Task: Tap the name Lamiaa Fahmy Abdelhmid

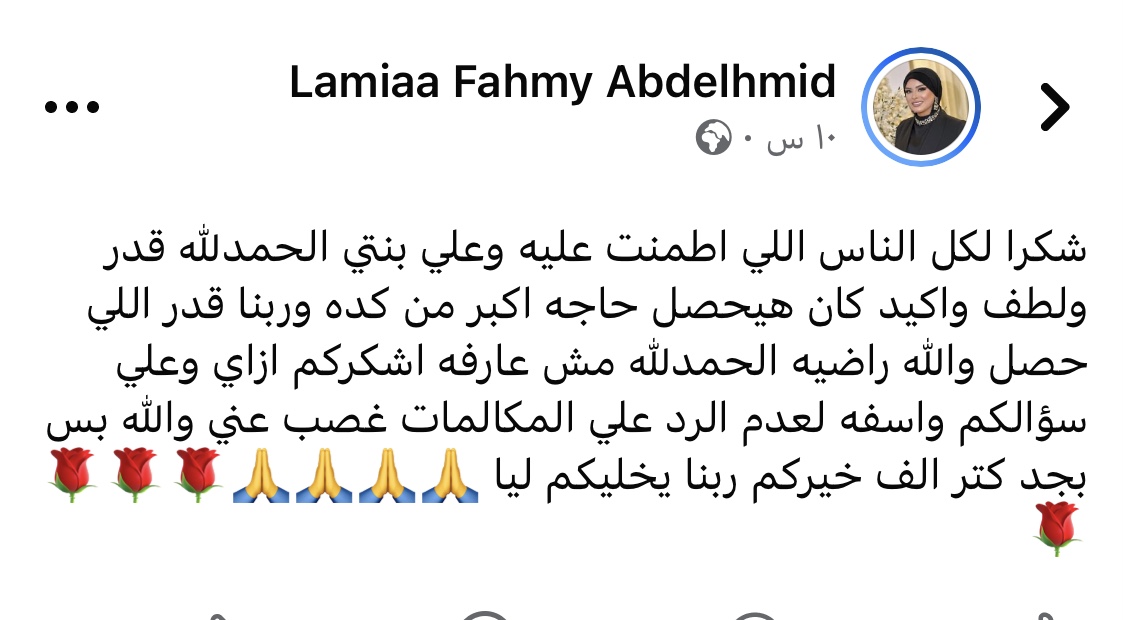Action: pos(562,82)
